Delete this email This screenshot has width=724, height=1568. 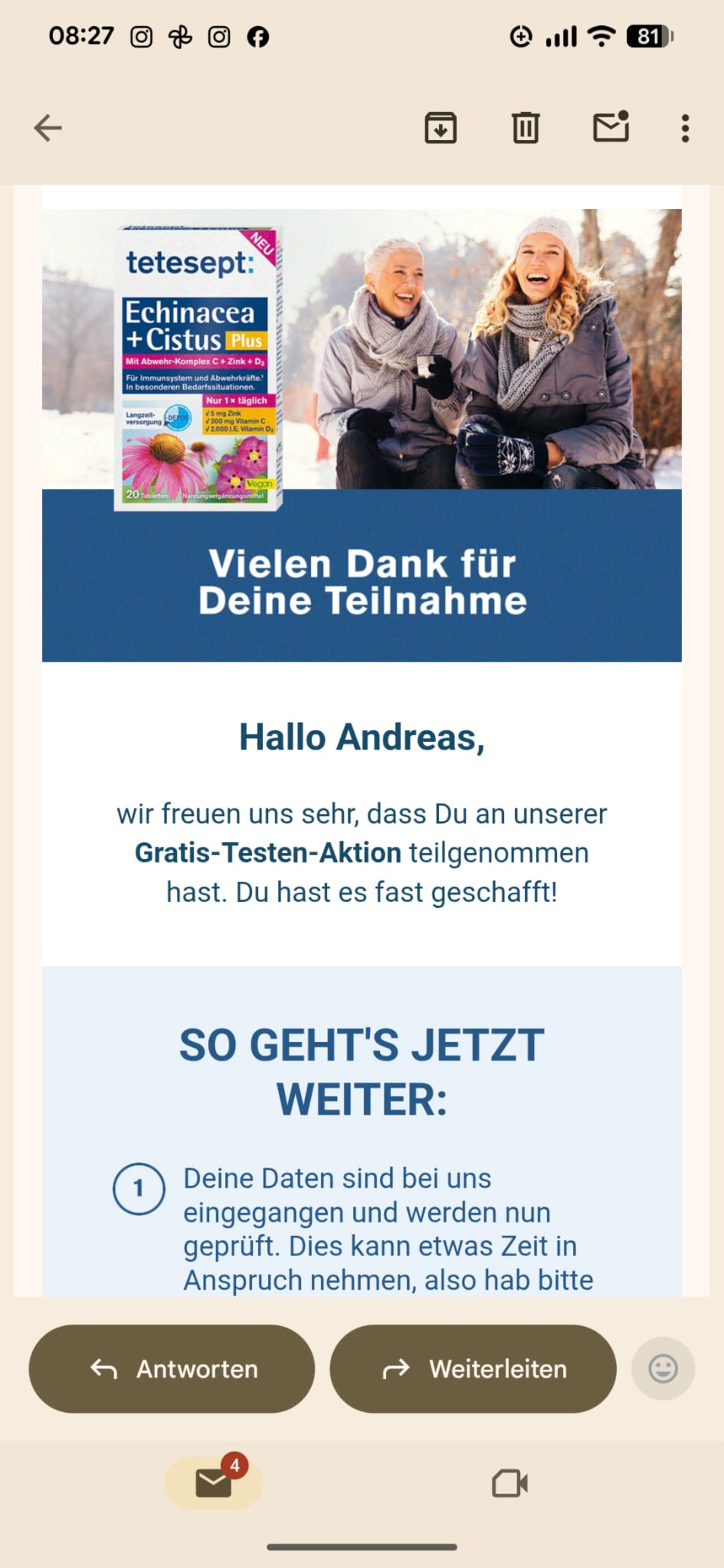pos(526,128)
